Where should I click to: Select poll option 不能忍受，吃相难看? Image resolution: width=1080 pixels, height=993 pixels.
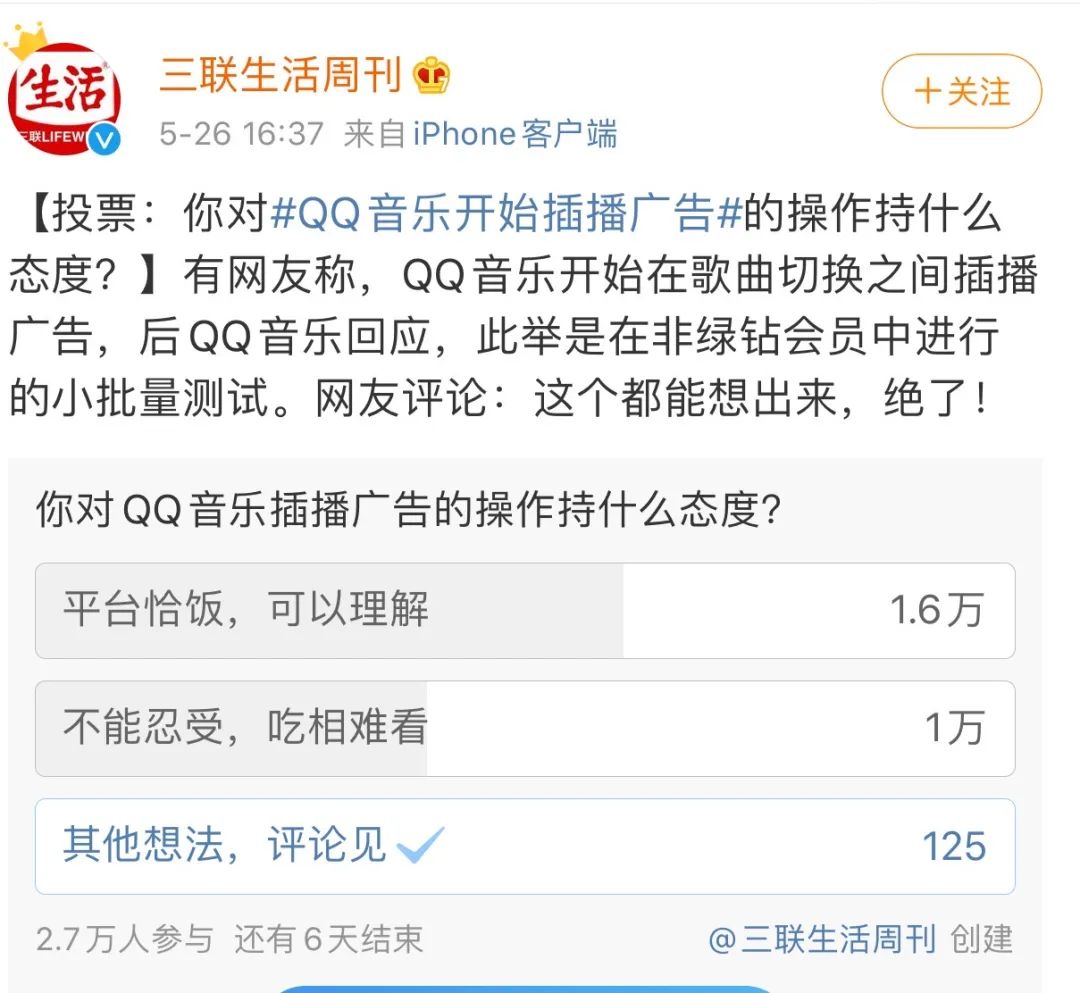[x=525, y=728]
